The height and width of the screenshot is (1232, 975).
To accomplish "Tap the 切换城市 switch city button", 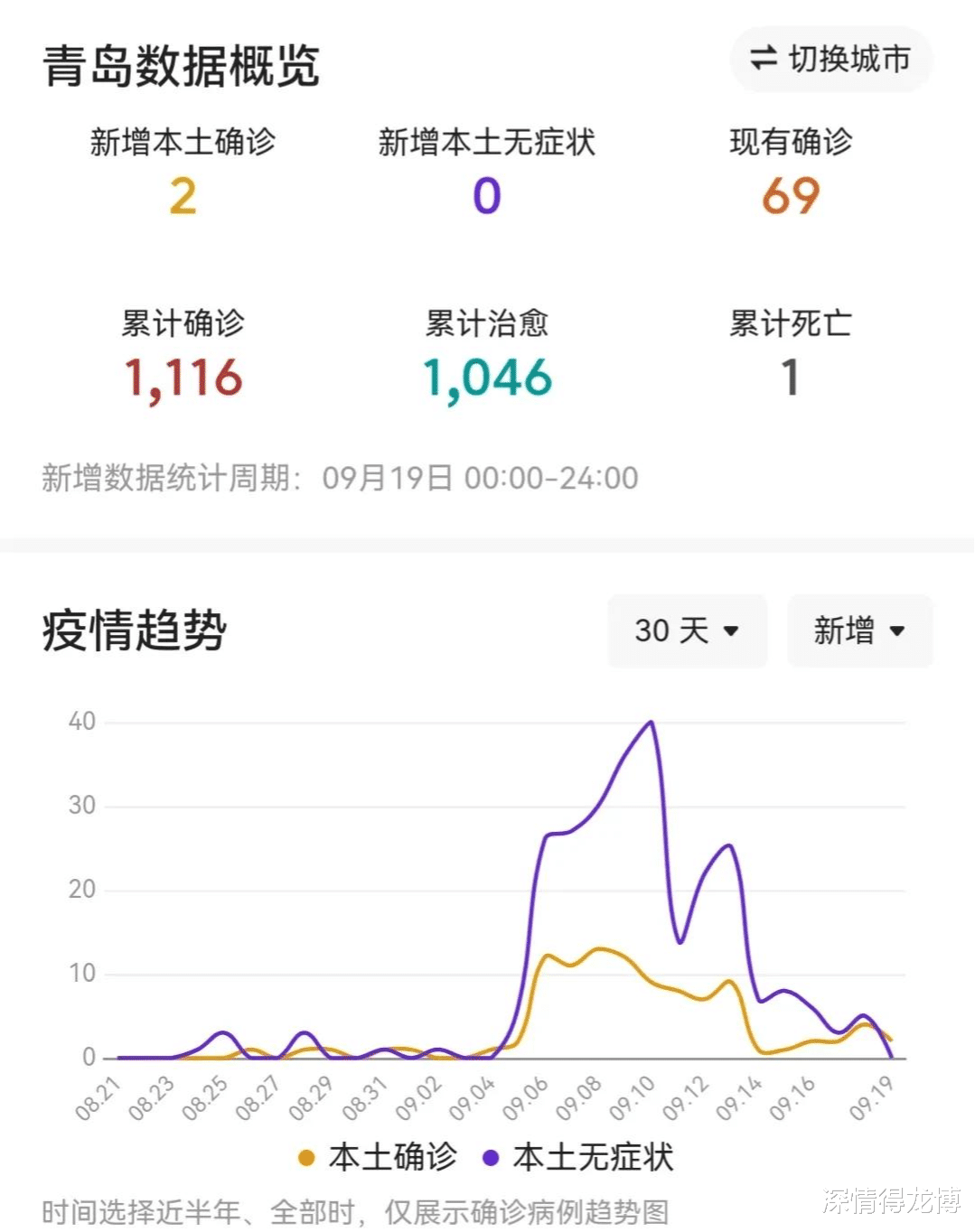I will pyautogui.click(x=830, y=60).
